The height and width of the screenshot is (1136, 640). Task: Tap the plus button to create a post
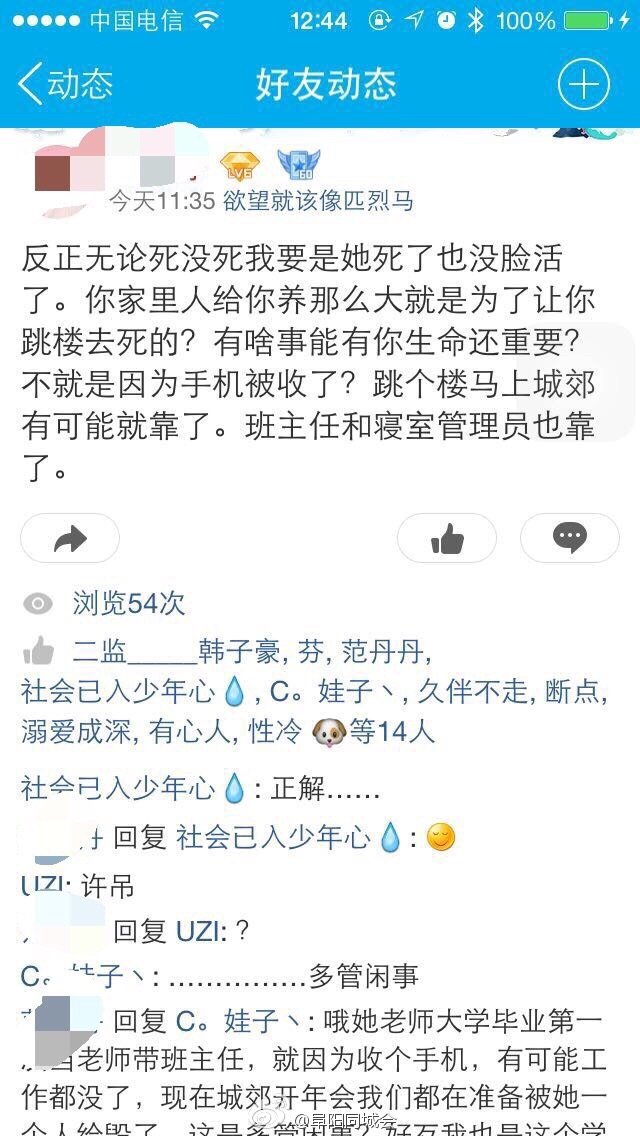click(583, 84)
